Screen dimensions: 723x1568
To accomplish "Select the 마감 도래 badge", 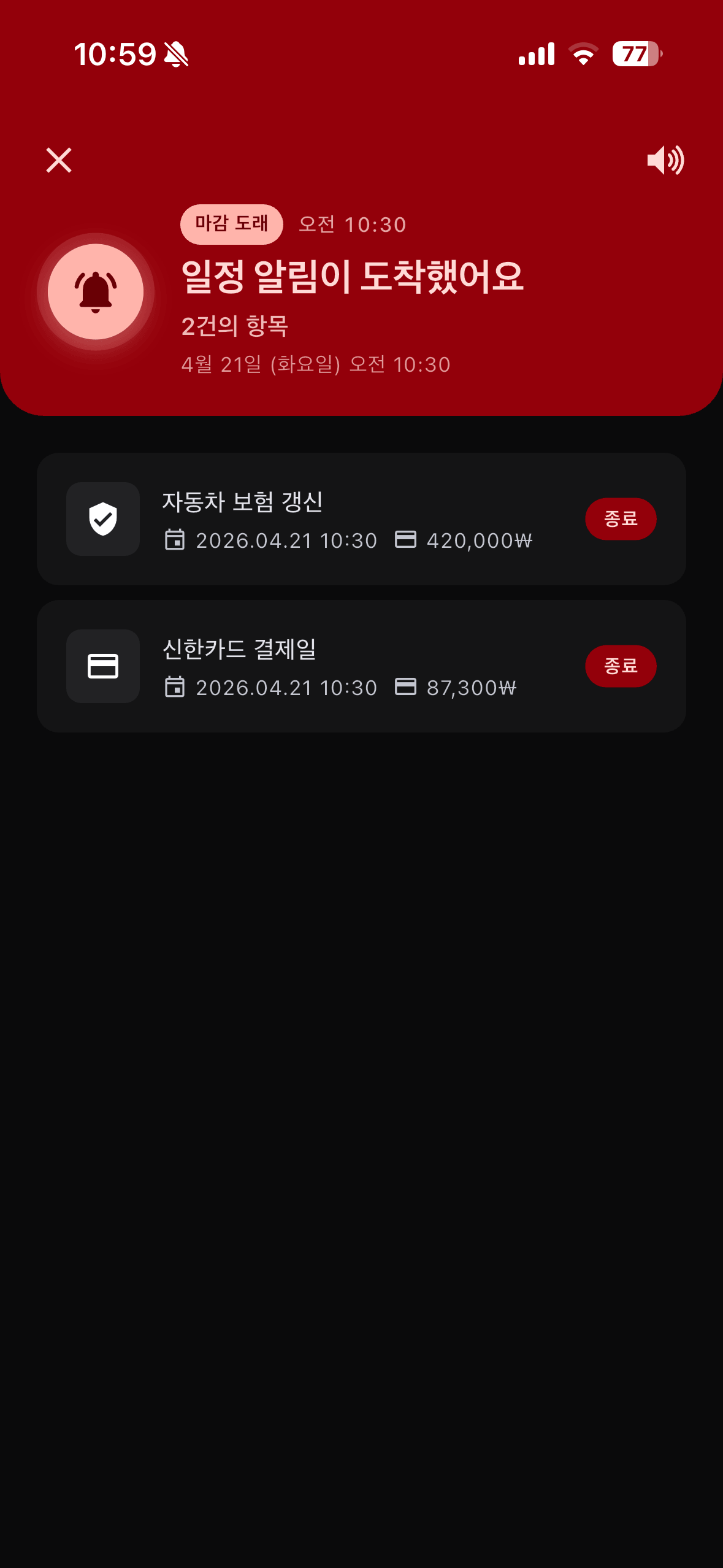I will 232,223.
